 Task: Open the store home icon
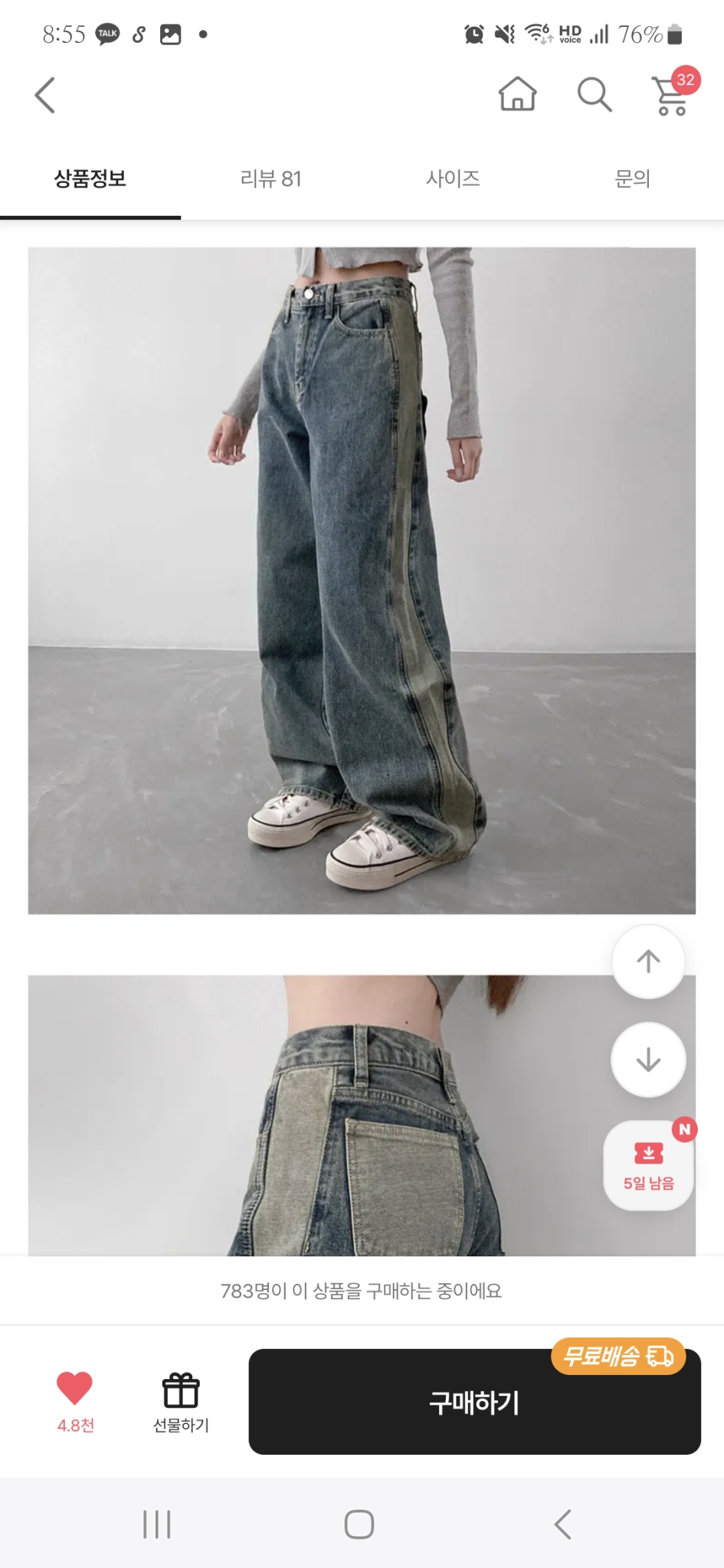pos(517,95)
